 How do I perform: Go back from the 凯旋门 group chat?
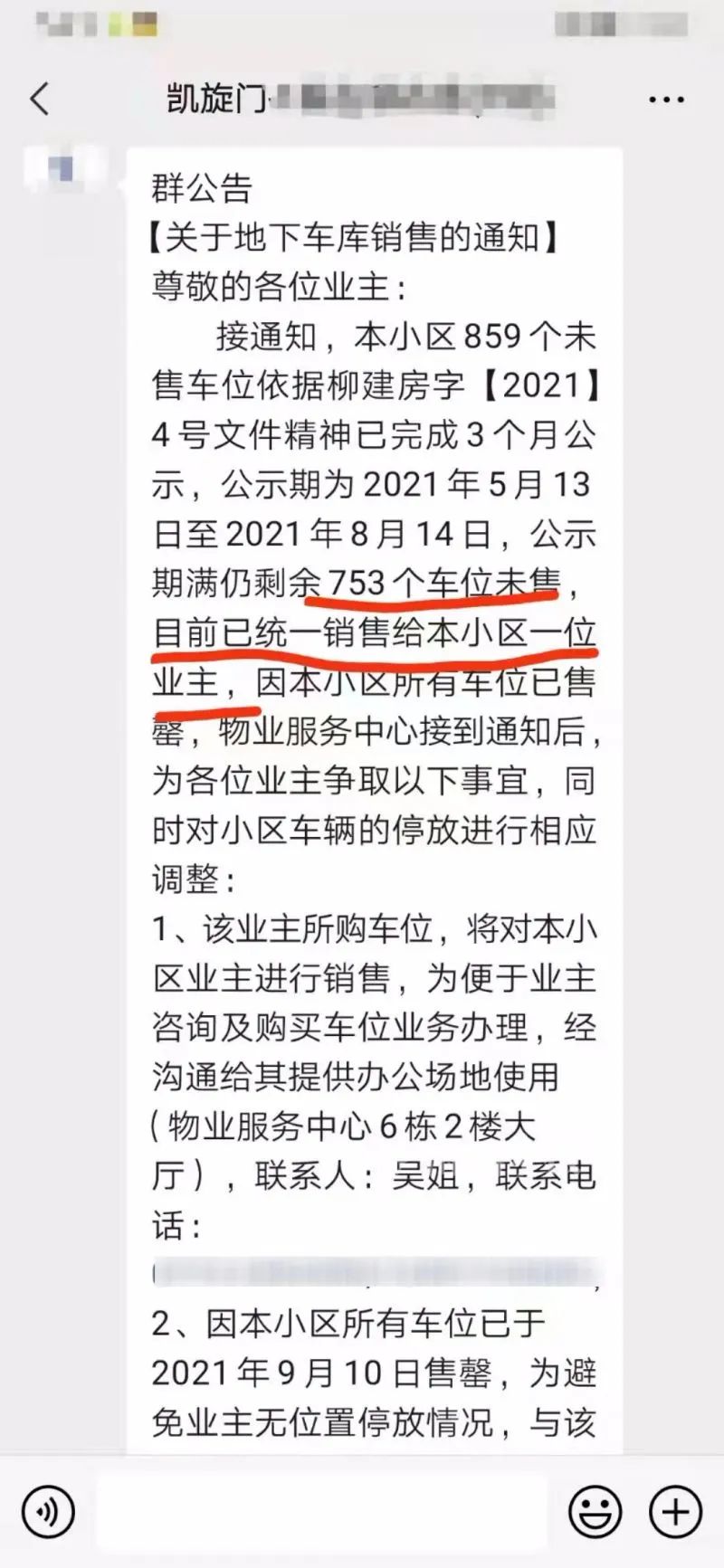click(40, 99)
